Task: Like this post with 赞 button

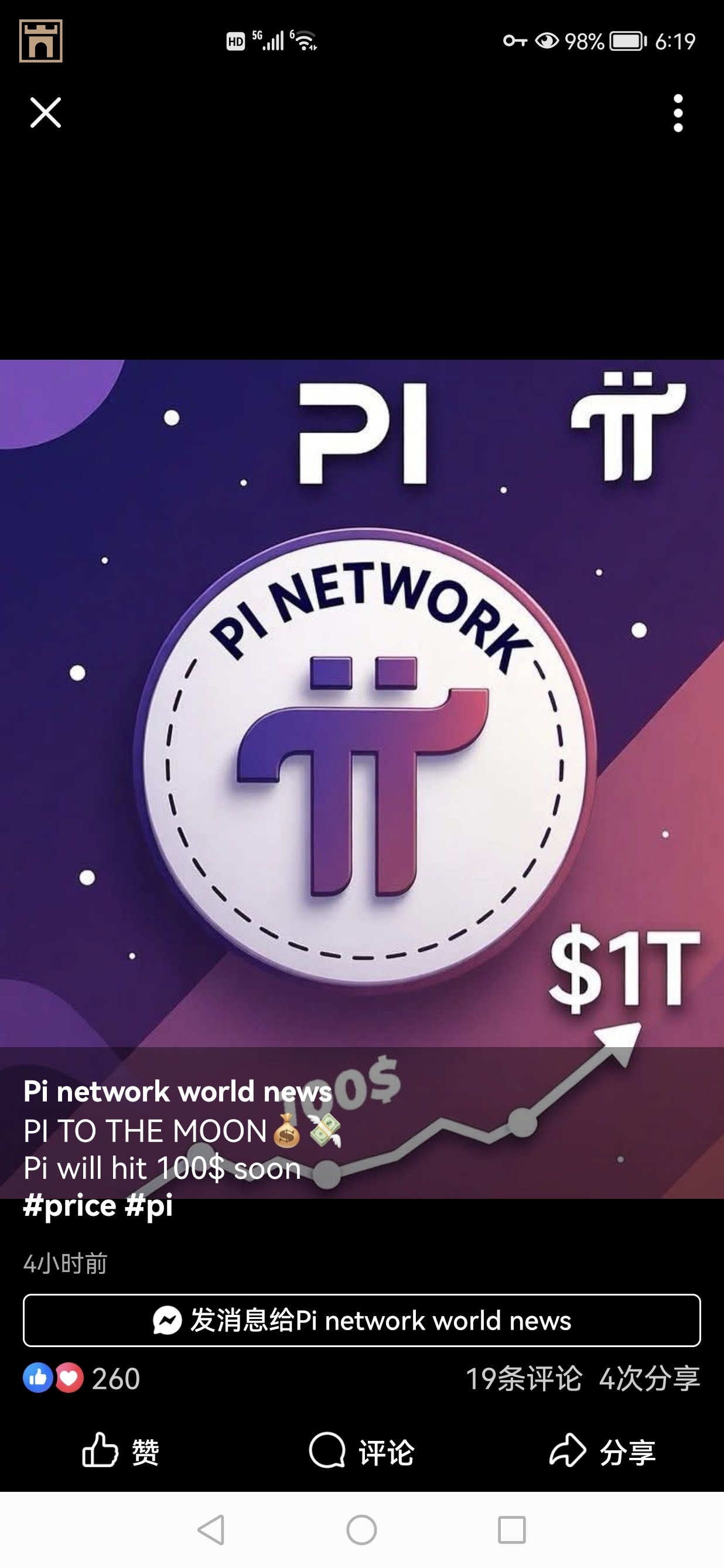Action: [x=121, y=1451]
